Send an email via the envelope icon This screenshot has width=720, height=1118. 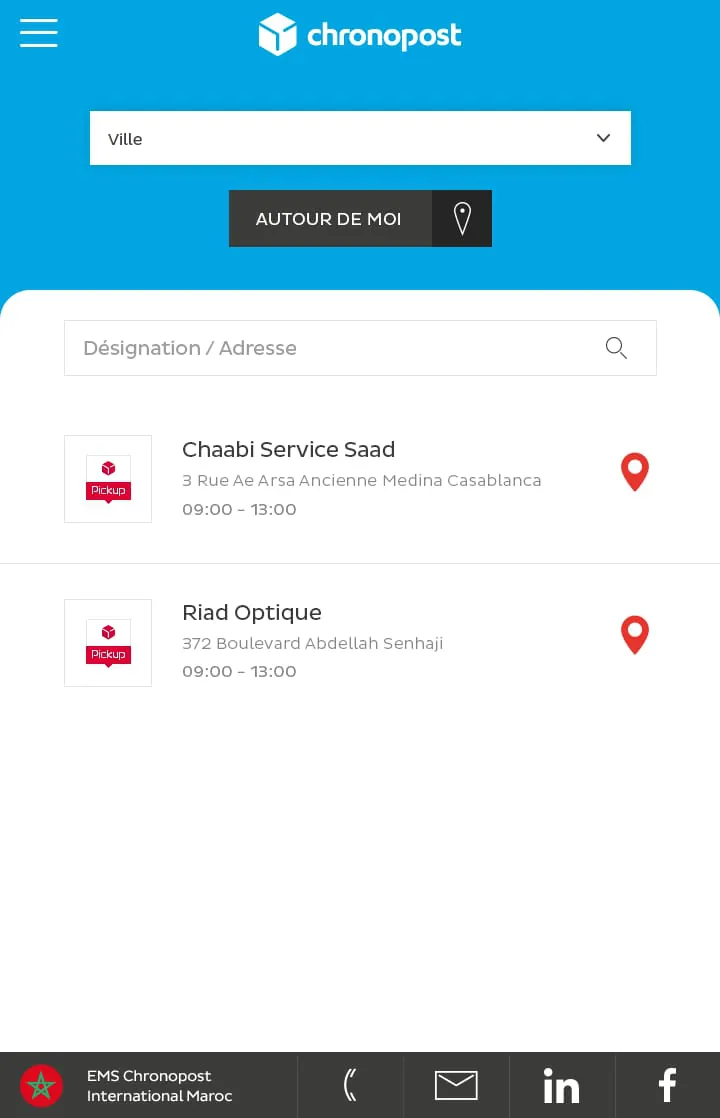[456, 1085]
